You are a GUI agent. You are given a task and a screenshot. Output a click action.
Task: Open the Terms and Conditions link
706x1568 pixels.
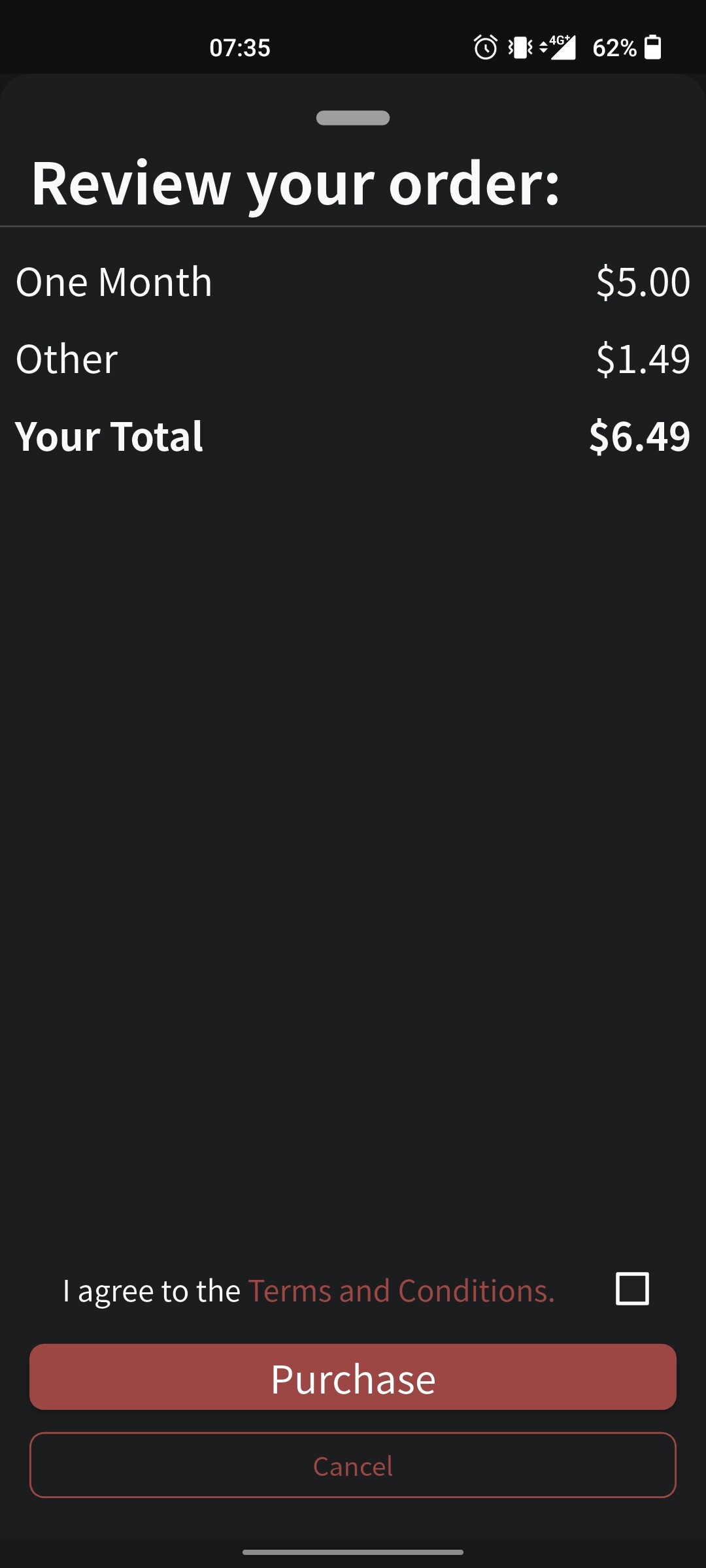(401, 1290)
